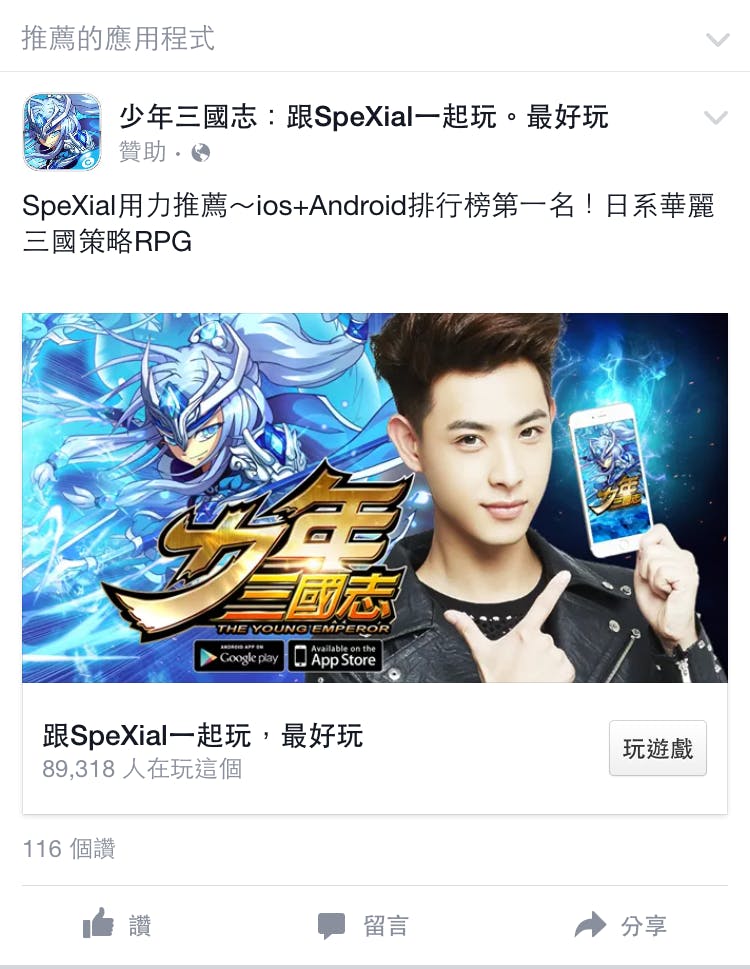Expand the 推薦的應用程式 section chevron
This screenshot has width=750, height=969.
click(x=716, y=40)
